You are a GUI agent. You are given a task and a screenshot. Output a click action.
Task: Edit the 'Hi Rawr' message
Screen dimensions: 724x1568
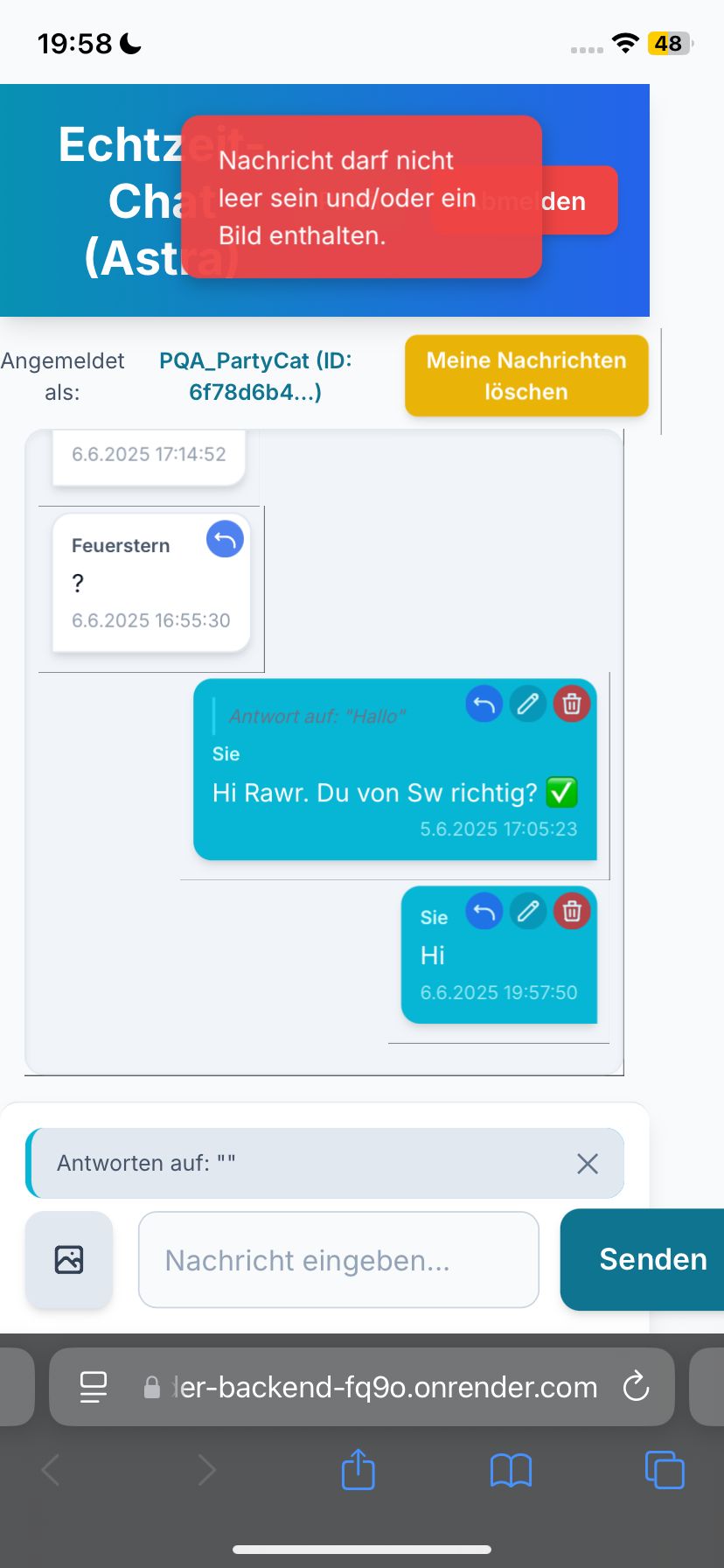pos(527,703)
